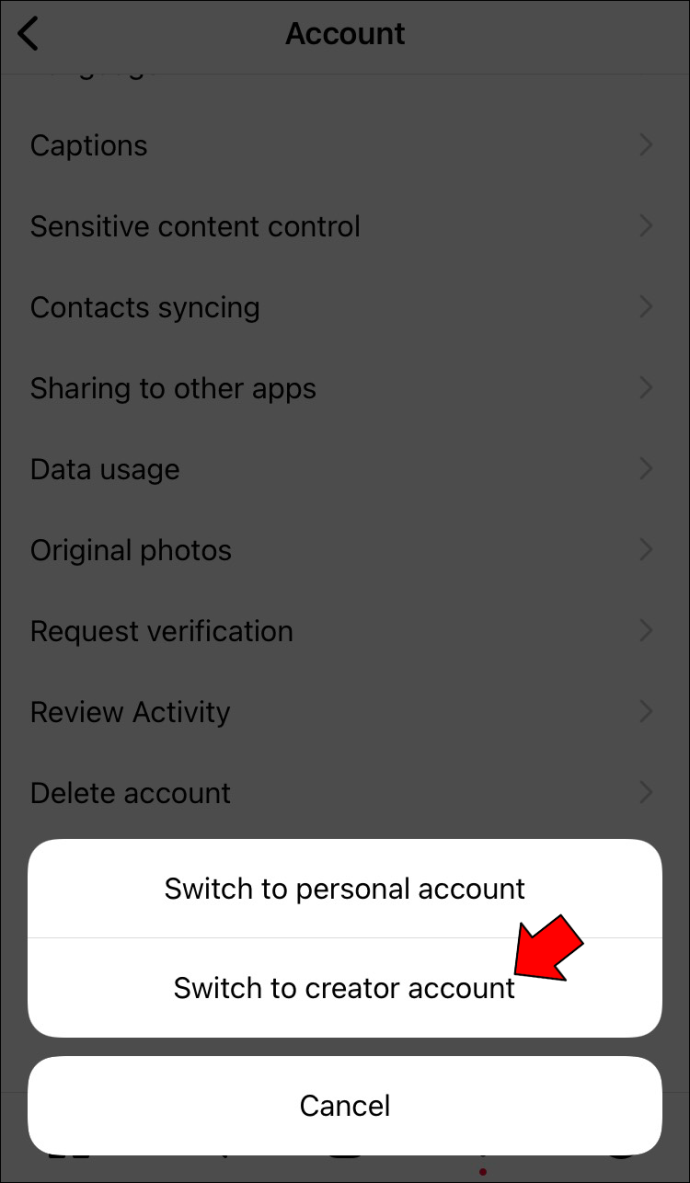The width and height of the screenshot is (690, 1183).
Task: Open Contacts syncing
Action: (345, 308)
